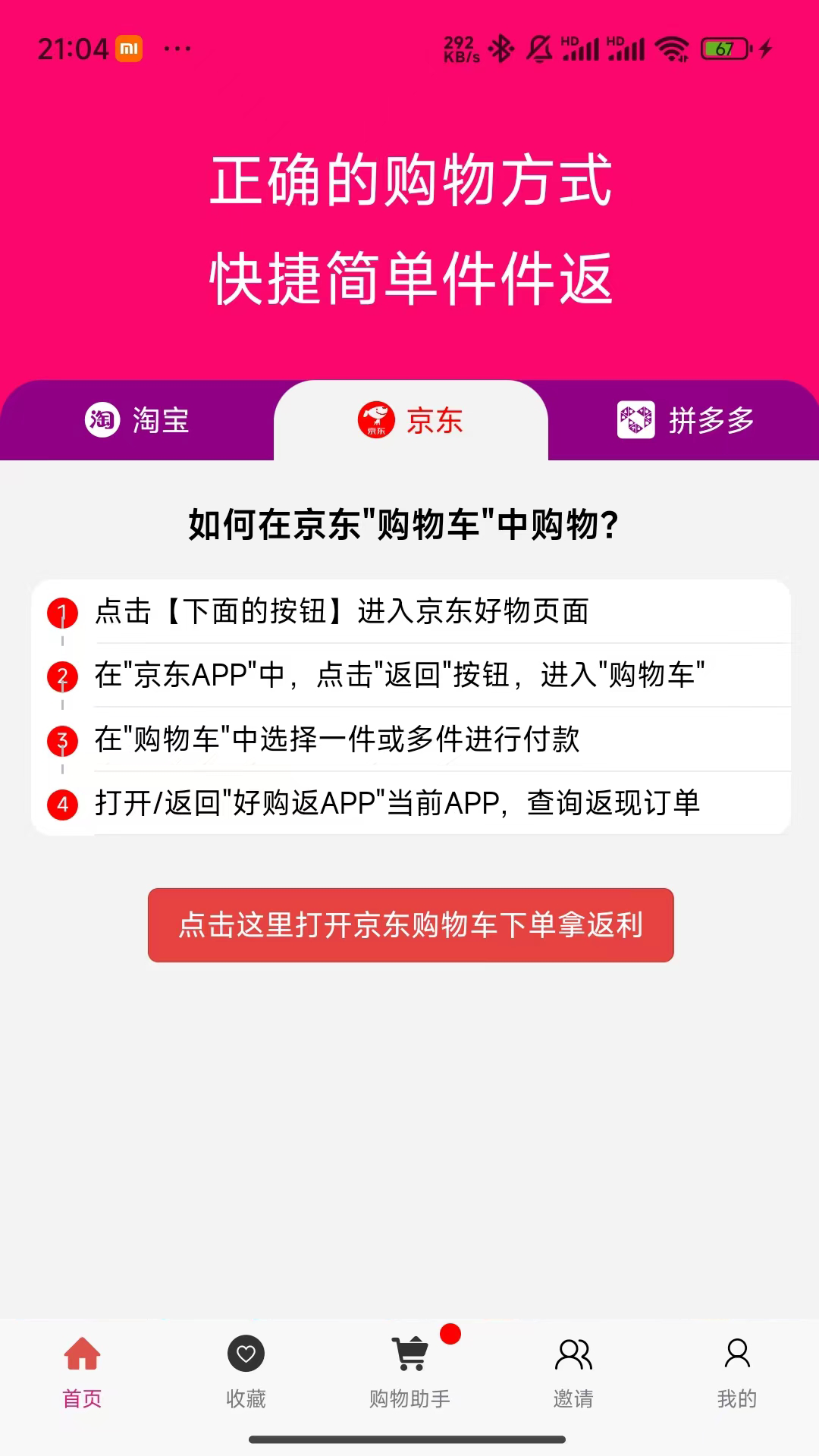Open the 邀请 tab
The height and width of the screenshot is (1456, 819).
pos(573,1373)
